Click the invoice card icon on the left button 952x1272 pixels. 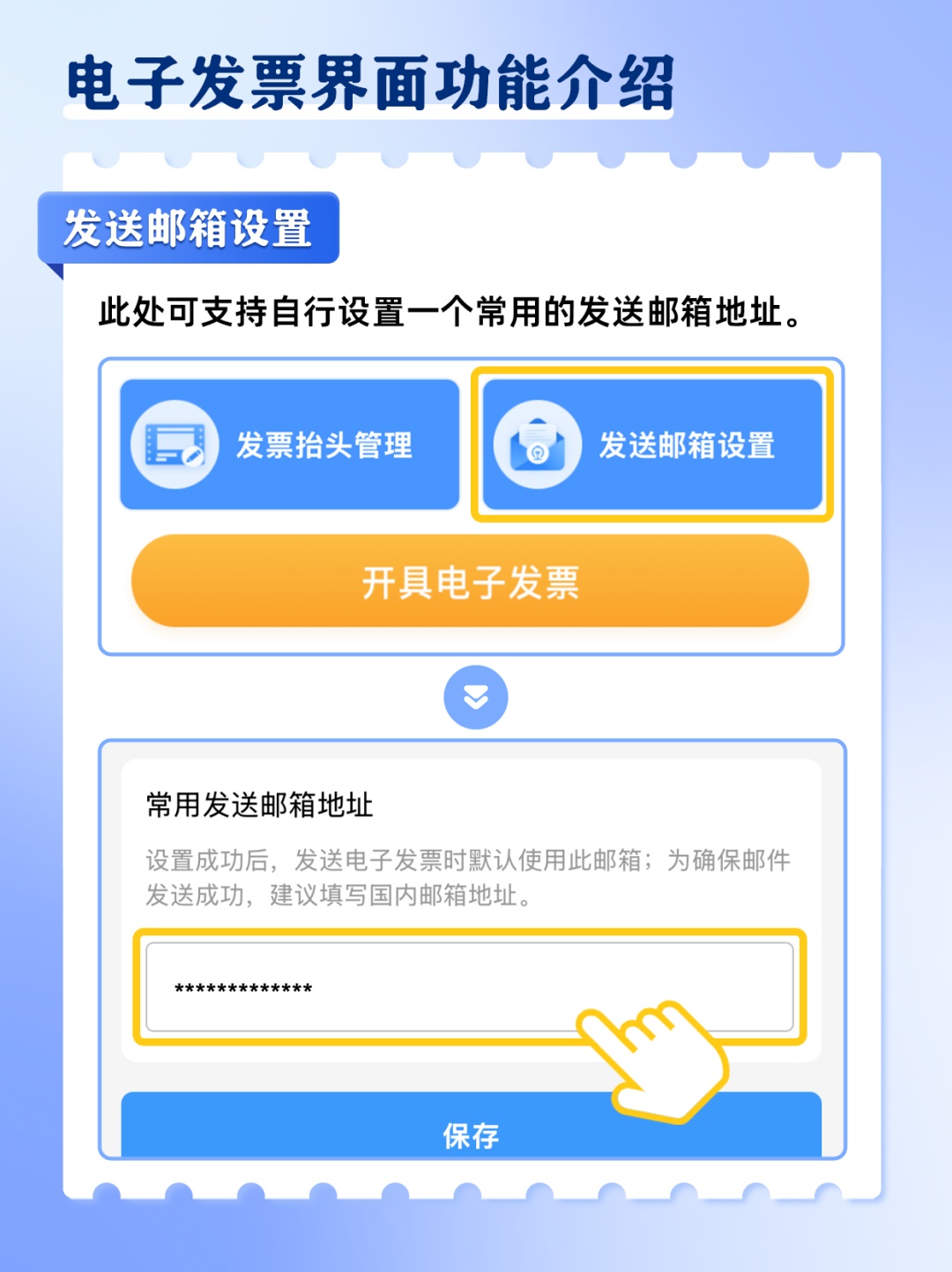click(x=175, y=443)
